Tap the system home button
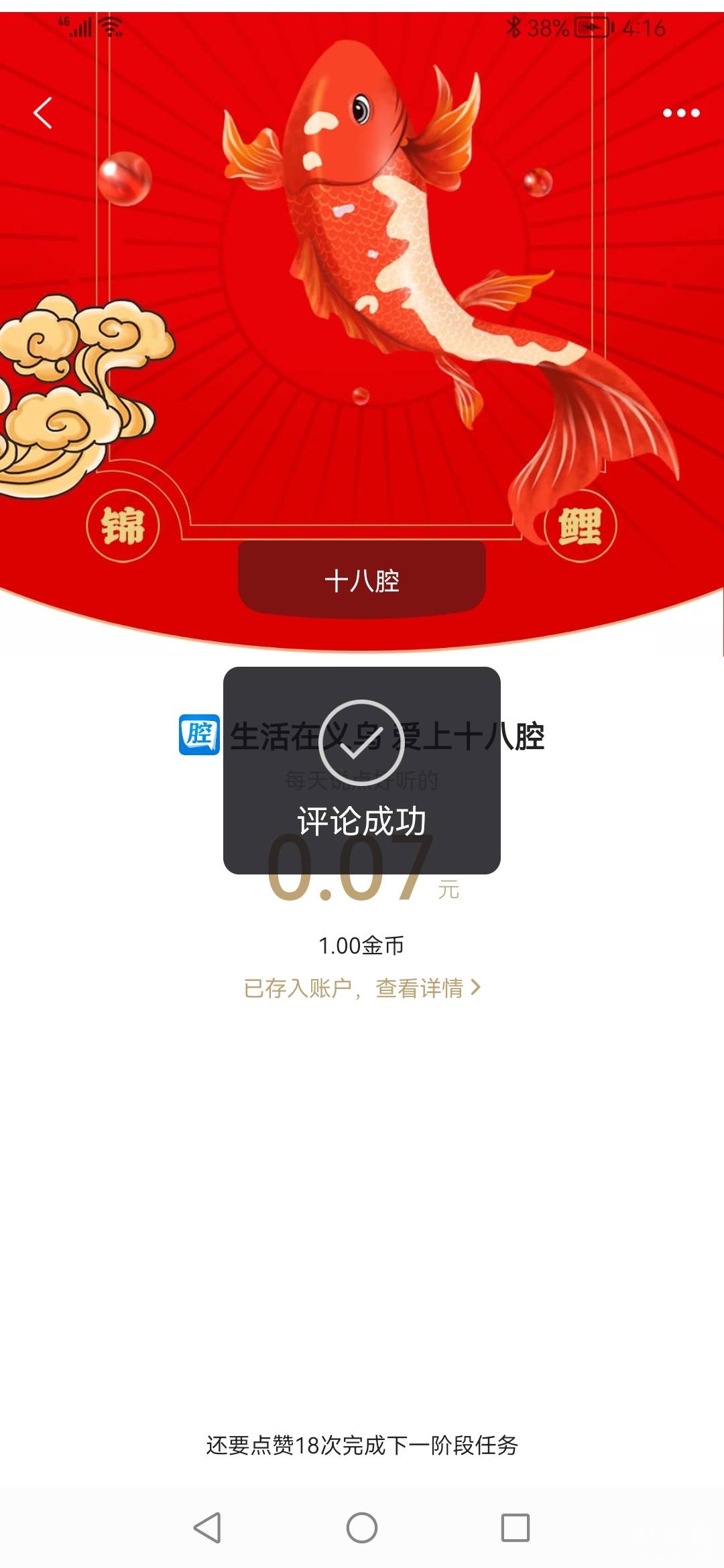Viewport: 724px width, 1568px height. pos(362,1528)
